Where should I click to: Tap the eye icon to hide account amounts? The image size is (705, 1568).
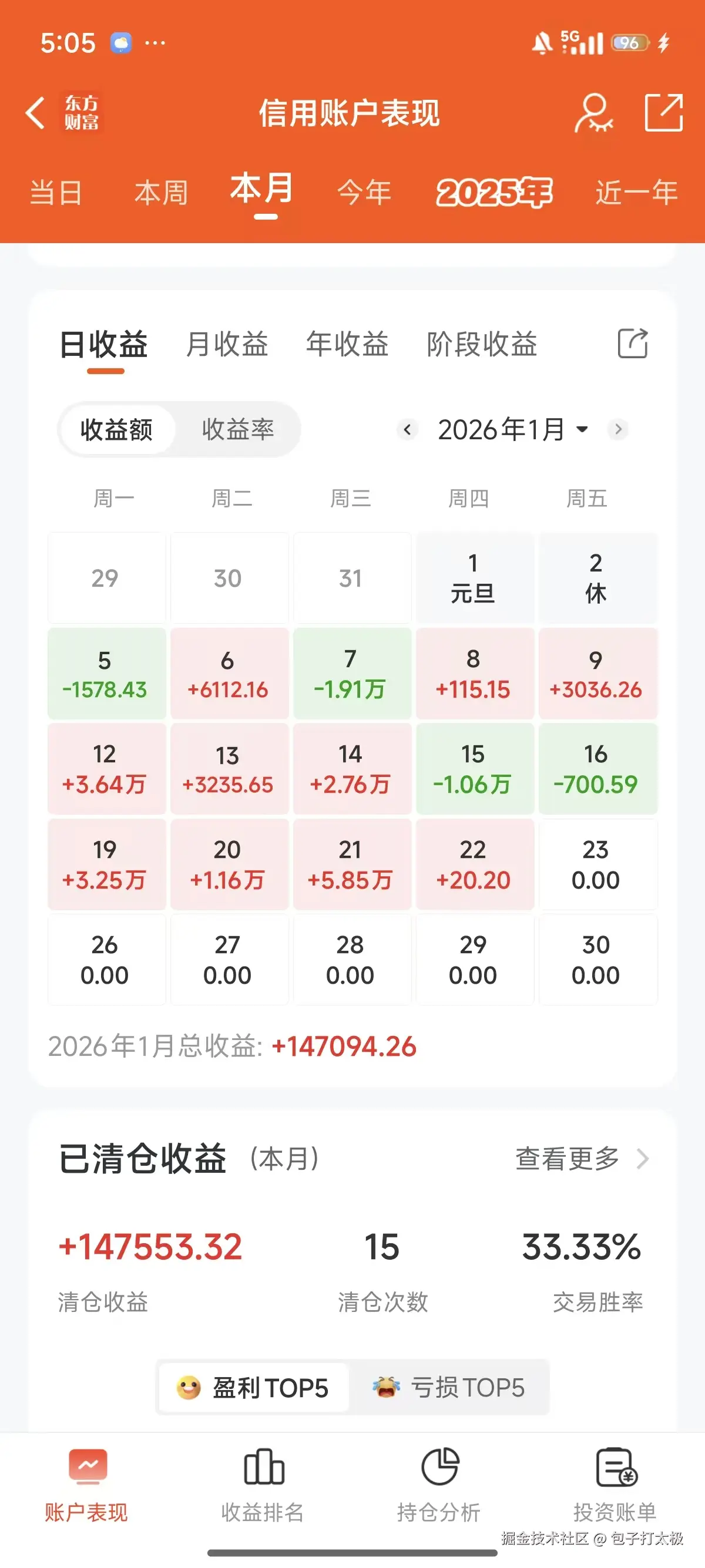(x=592, y=113)
